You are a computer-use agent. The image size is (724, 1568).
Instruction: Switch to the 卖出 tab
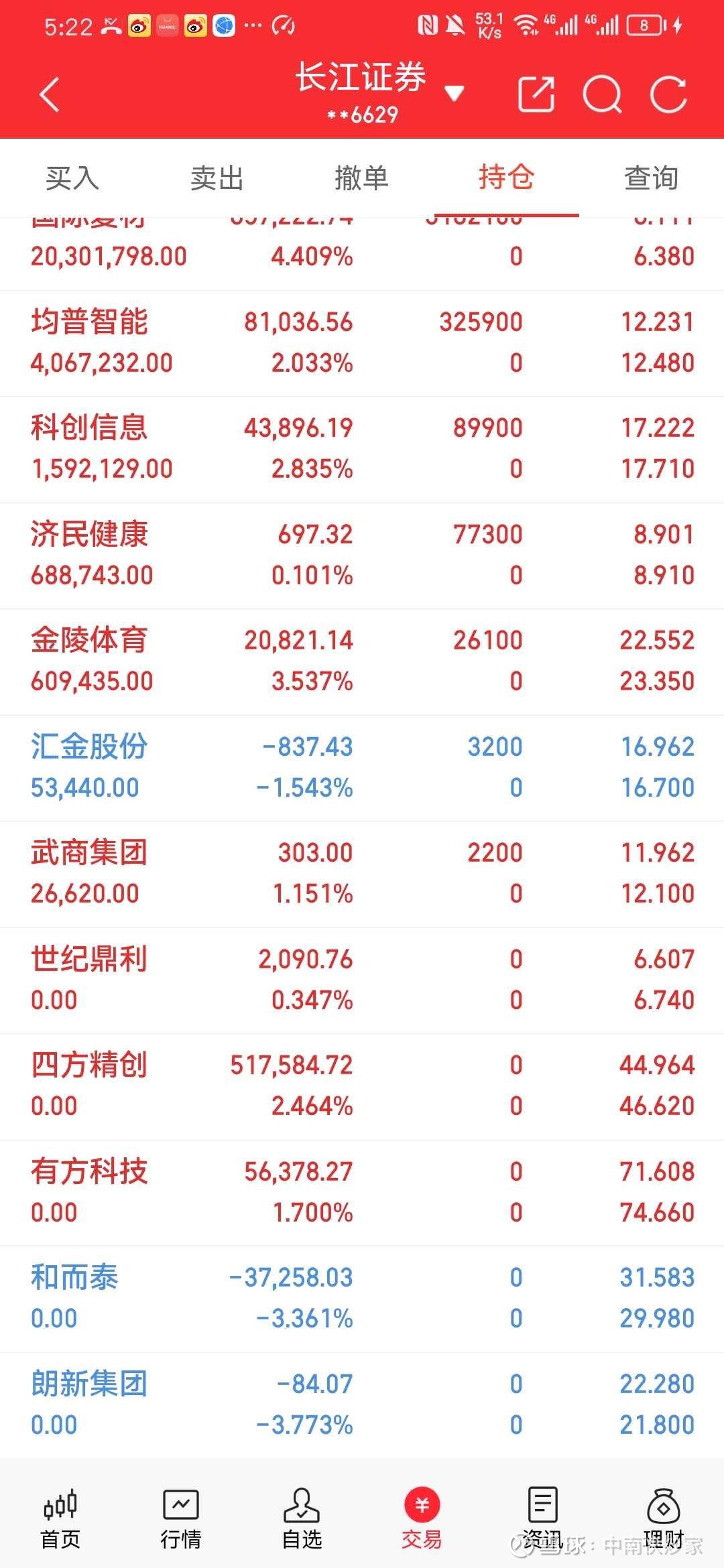click(x=217, y=178)
